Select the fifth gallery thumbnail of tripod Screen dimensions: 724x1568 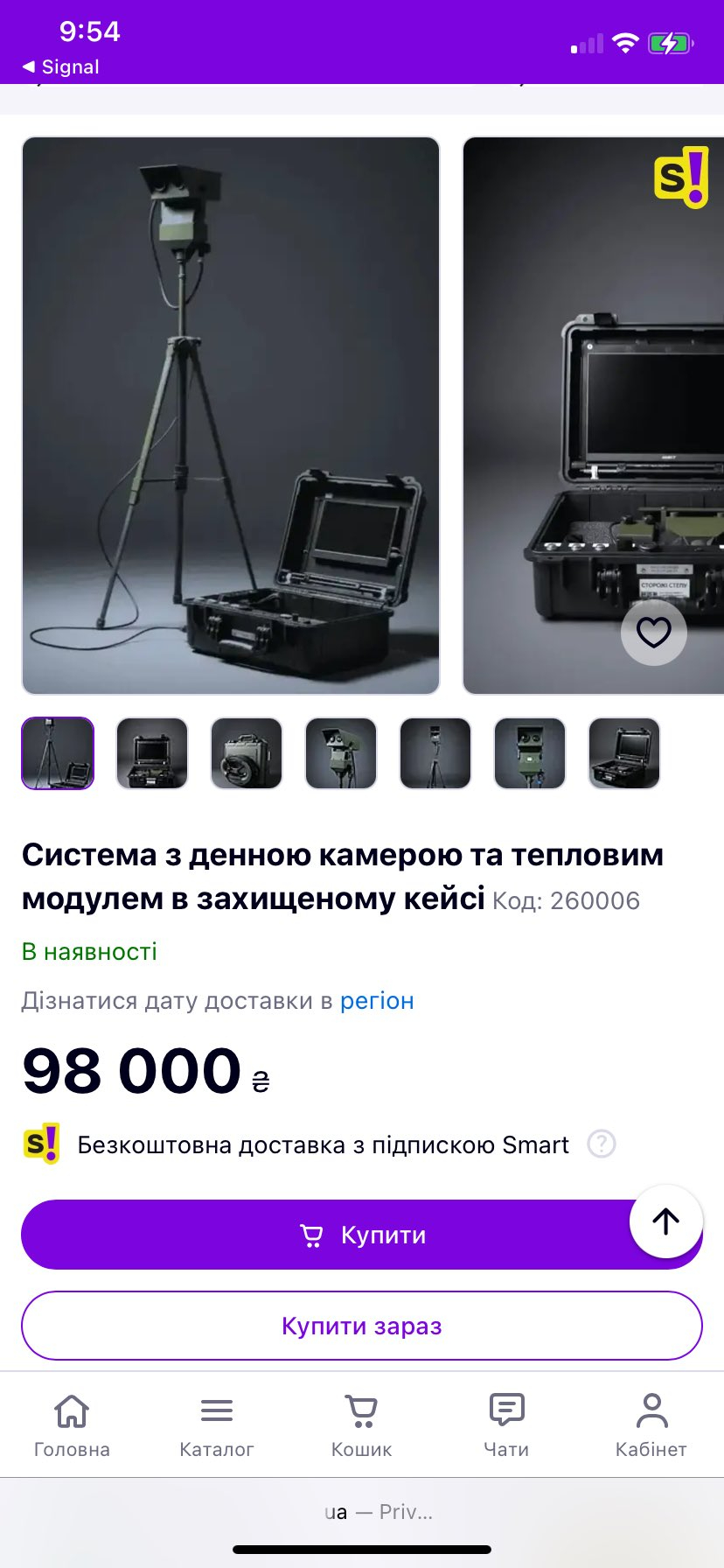click(435, 753)
